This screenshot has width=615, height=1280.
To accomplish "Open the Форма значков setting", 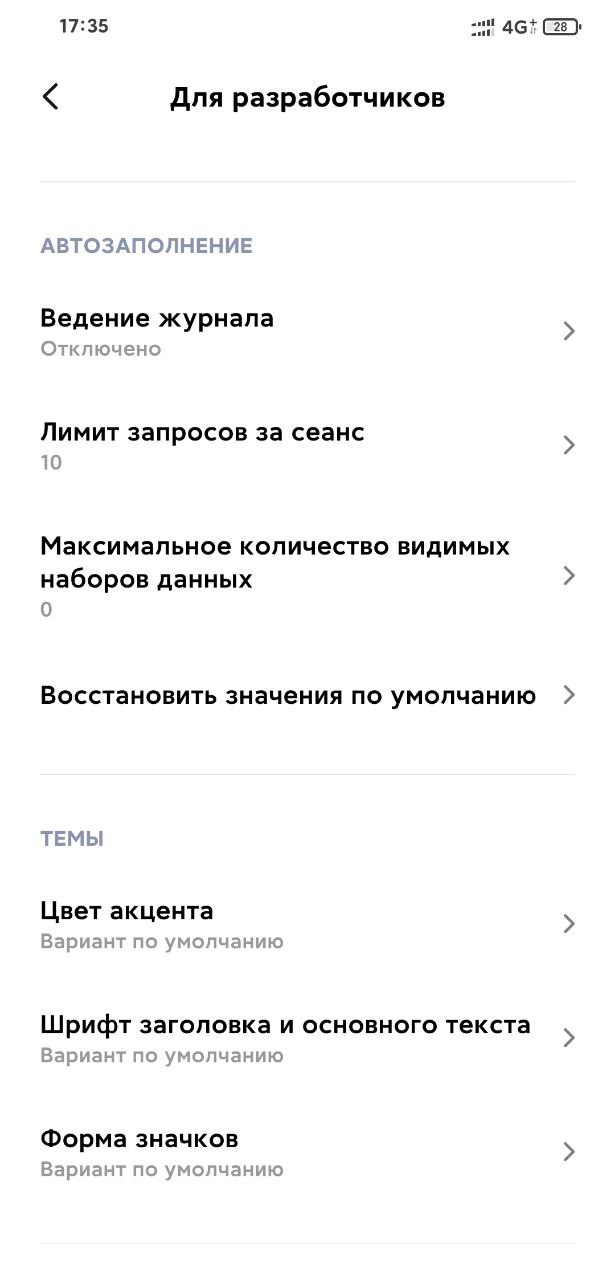I will pos(307,1152).
